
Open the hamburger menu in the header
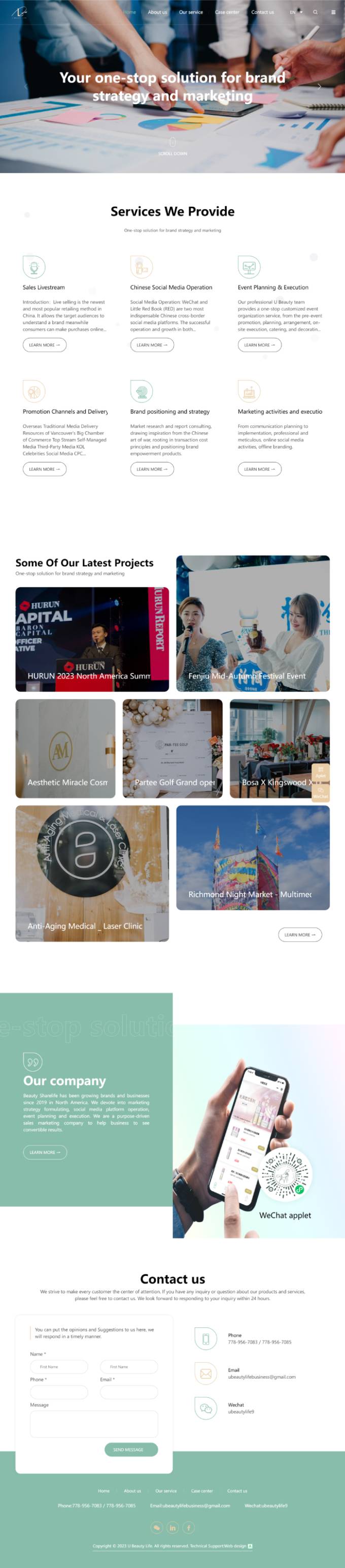click(x=333, y=12)
